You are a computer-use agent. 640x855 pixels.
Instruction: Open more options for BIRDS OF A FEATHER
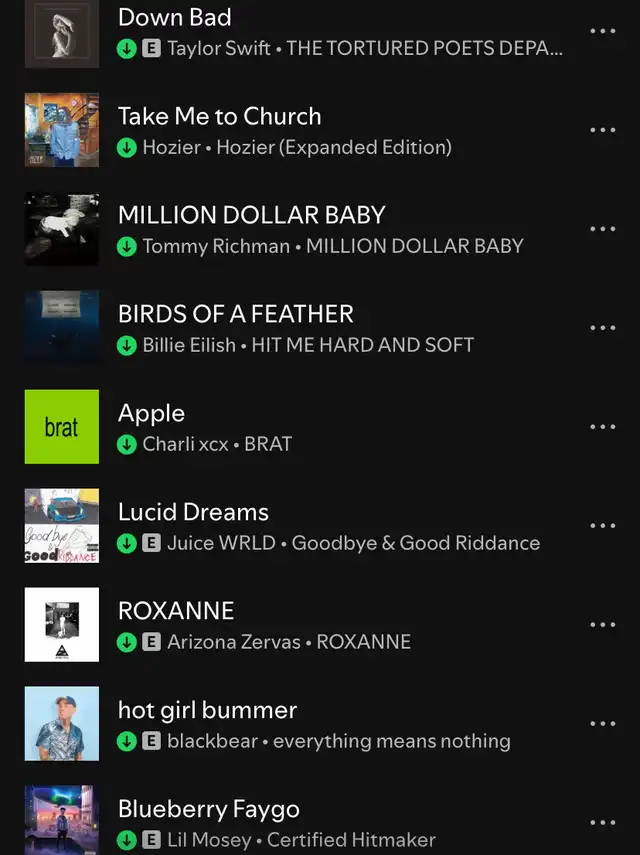[603, 328]
